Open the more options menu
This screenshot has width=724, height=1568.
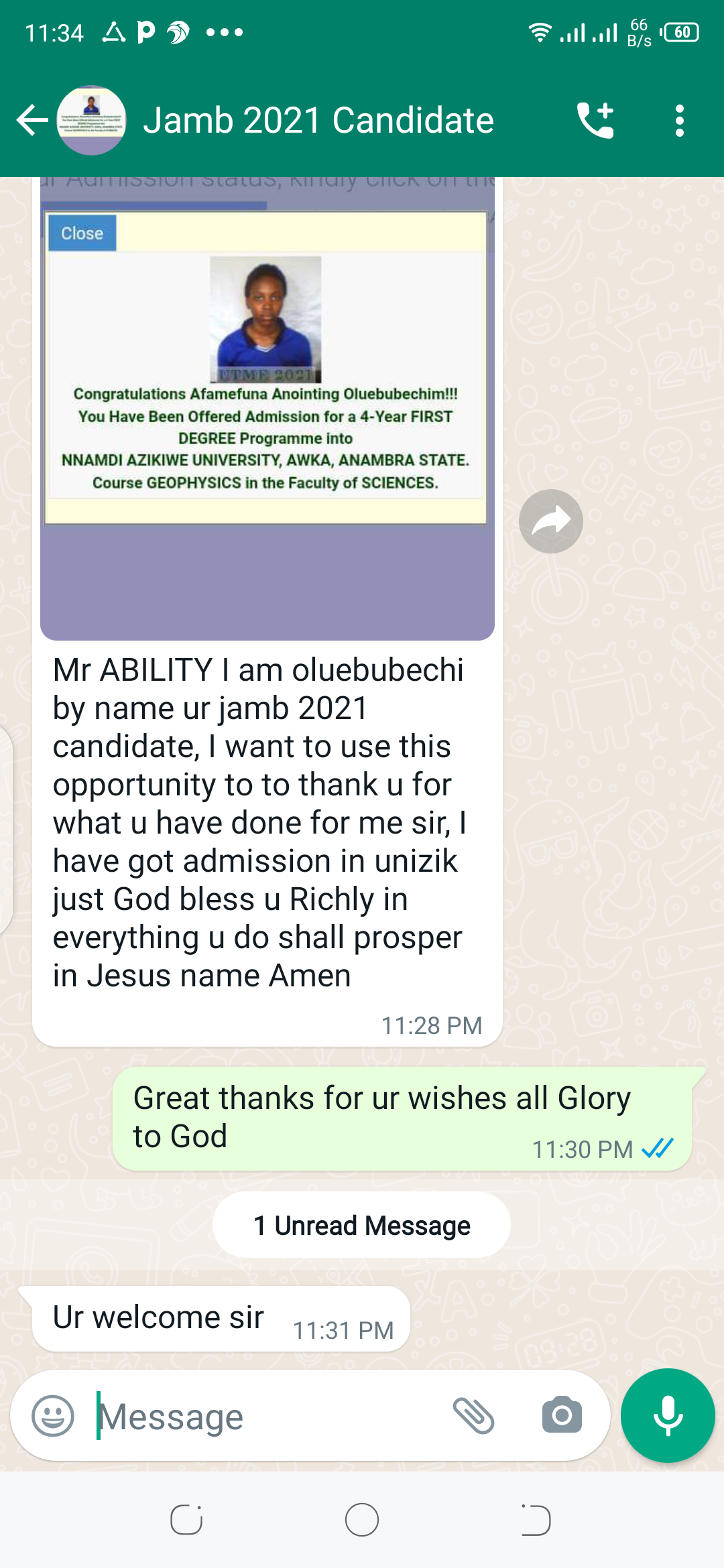pyautogui.click(x=680, y=121)
